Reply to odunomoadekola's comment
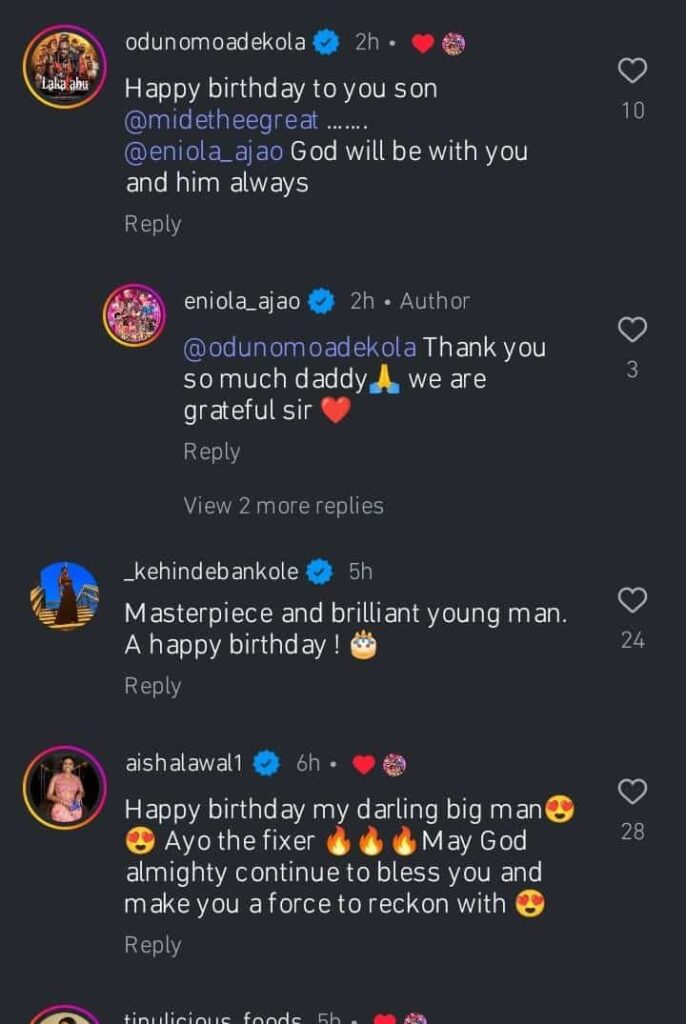 (x=152, y=224)
